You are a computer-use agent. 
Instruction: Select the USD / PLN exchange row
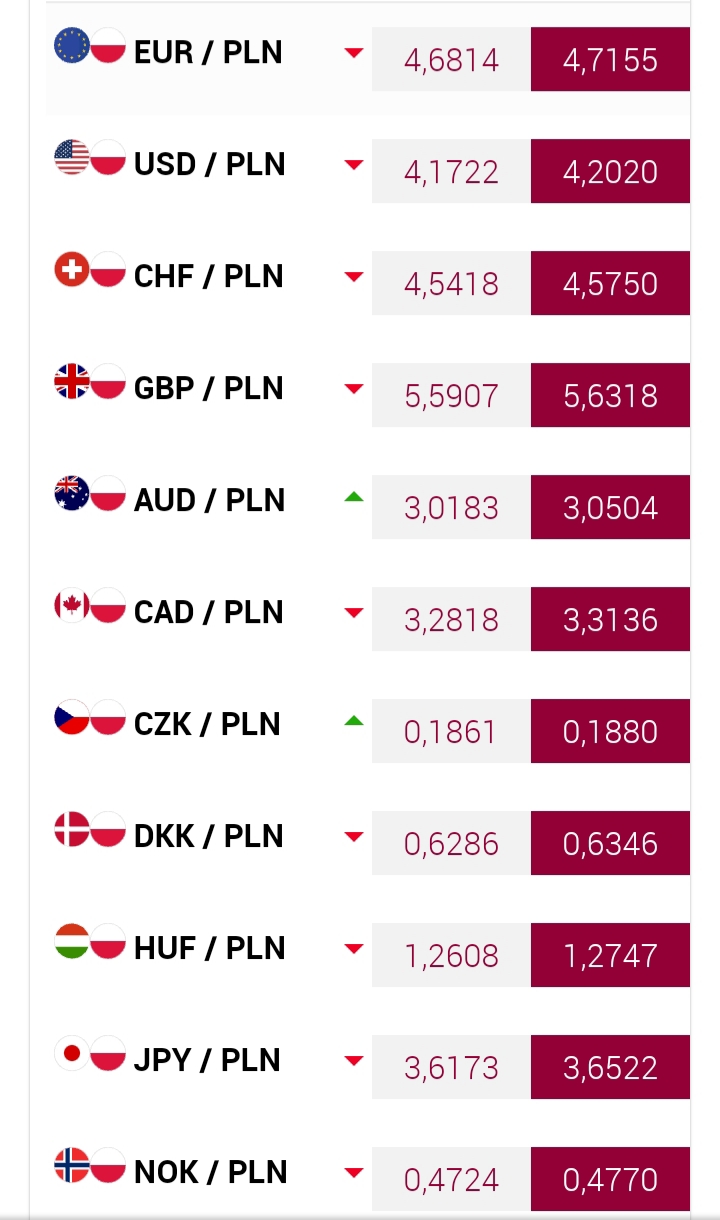coord(209,165)
